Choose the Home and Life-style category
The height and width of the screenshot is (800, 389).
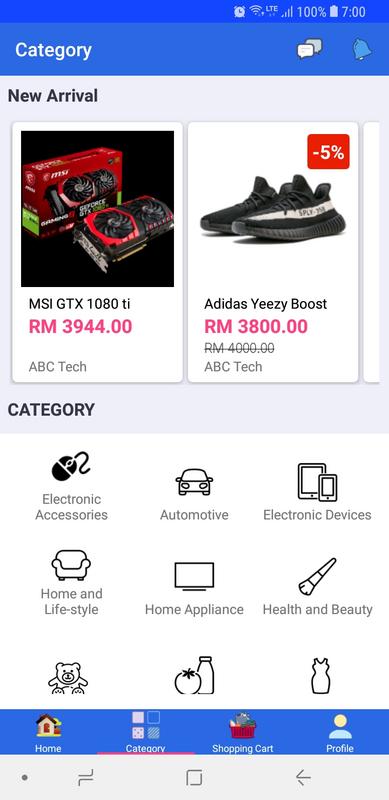point(71,583)
